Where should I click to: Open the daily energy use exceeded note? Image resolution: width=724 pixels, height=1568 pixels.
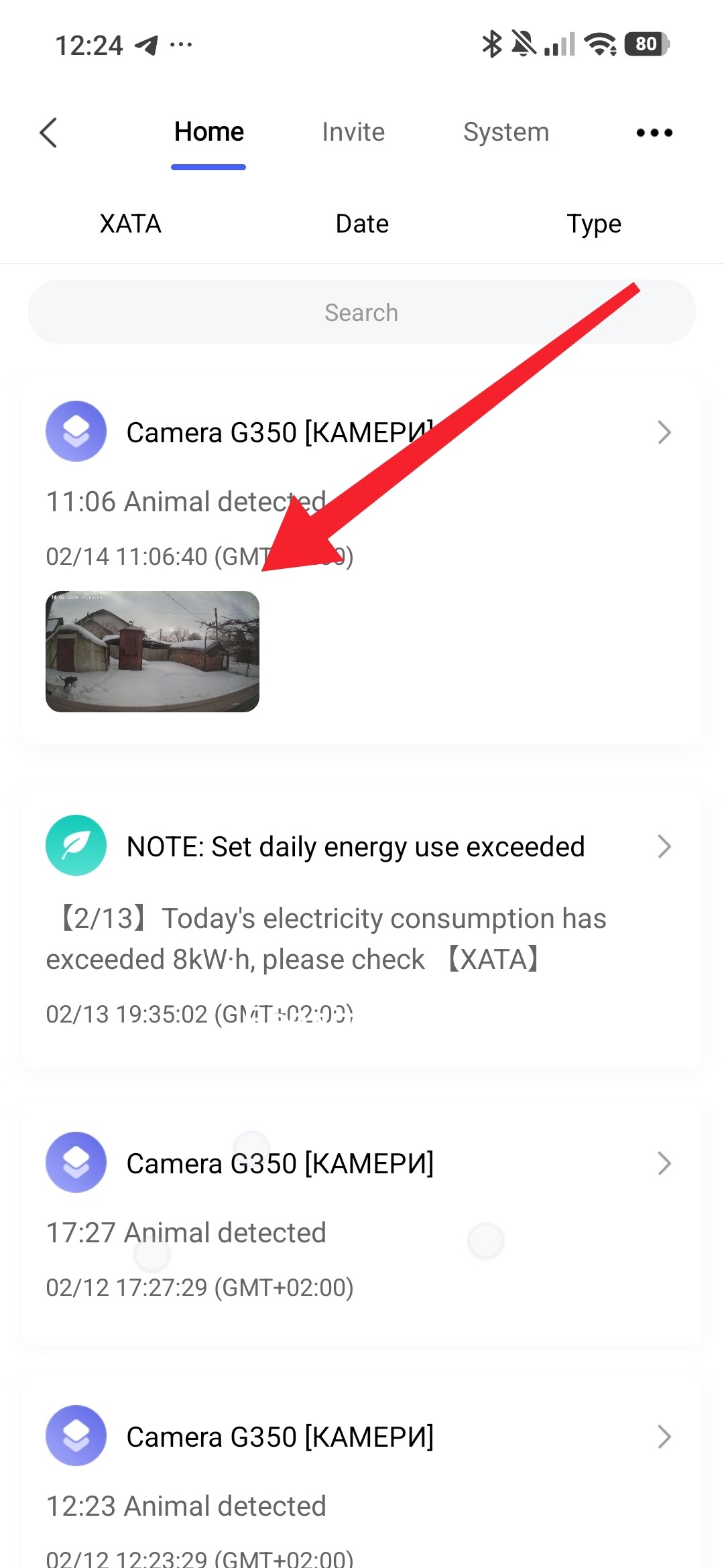[362, 847]
